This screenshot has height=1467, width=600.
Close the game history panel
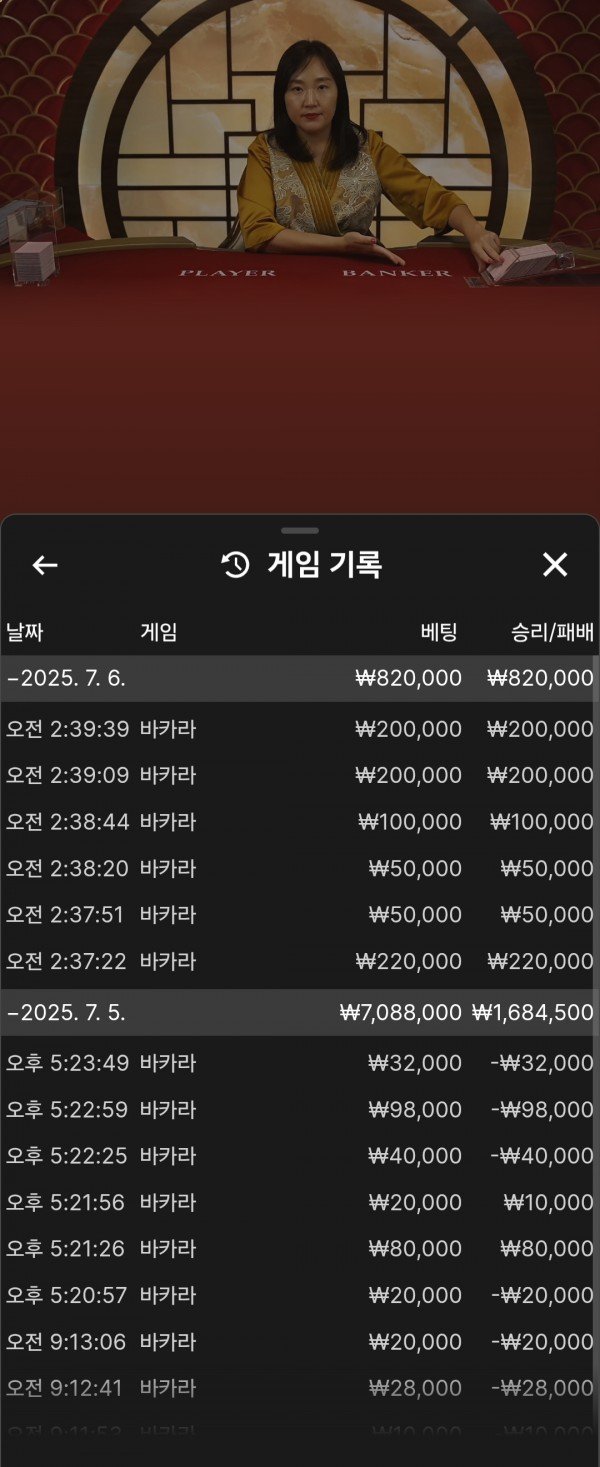click(x=555, y=565)
